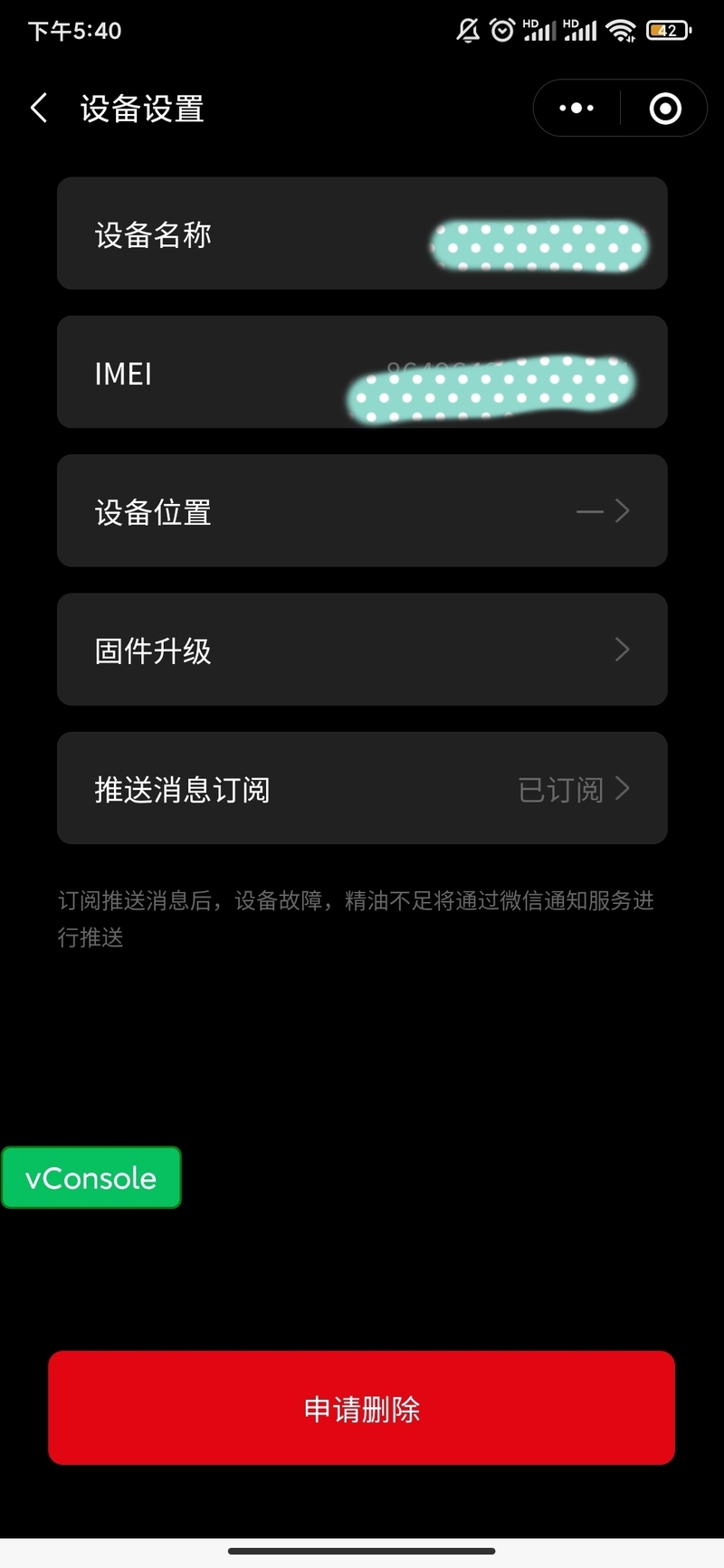This screenshot has width=724, height=1568.
Task: Close the mini program with the circle button
Action: pos(665,109)
